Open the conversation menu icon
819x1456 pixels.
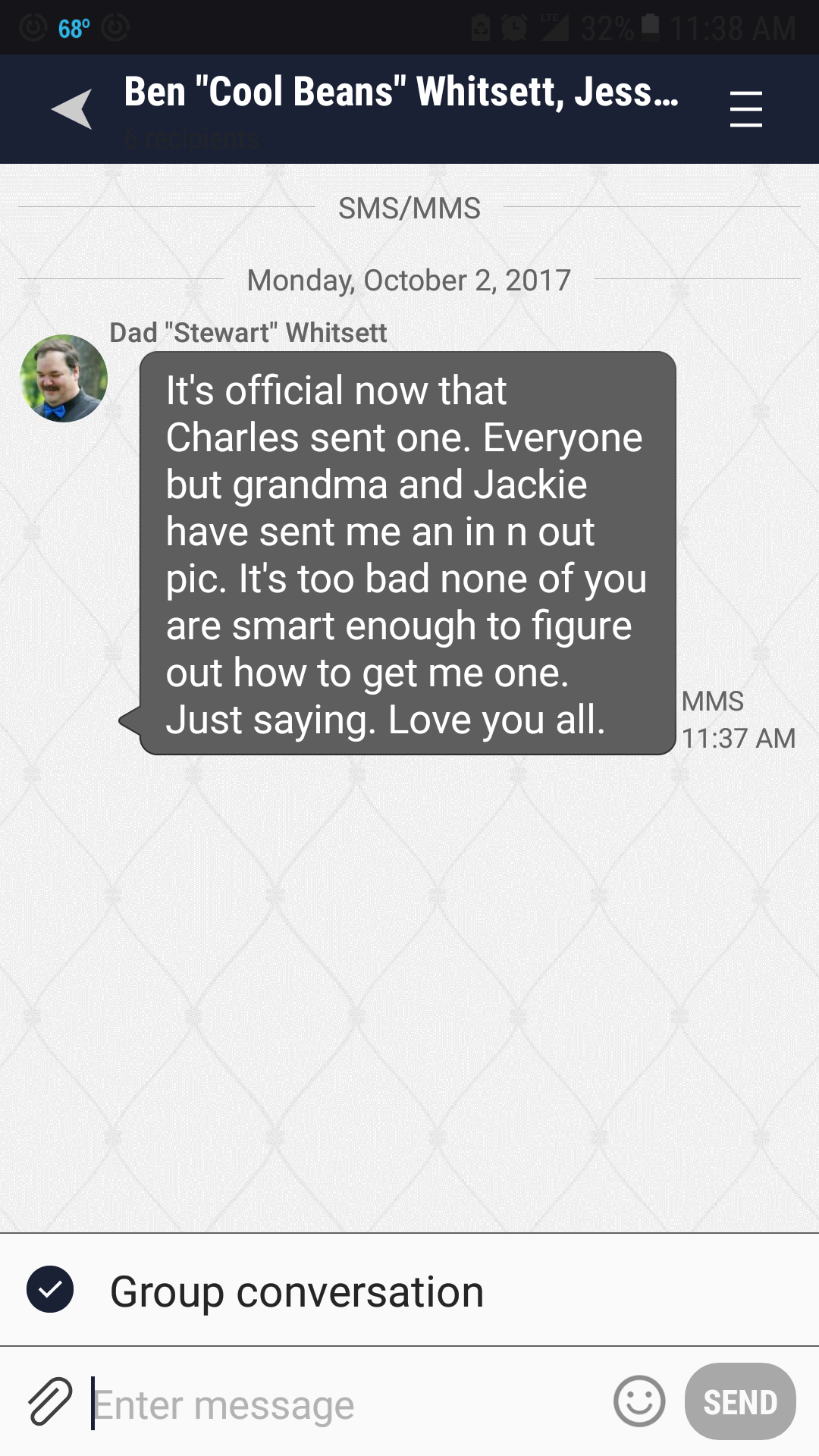click(745, 109)
